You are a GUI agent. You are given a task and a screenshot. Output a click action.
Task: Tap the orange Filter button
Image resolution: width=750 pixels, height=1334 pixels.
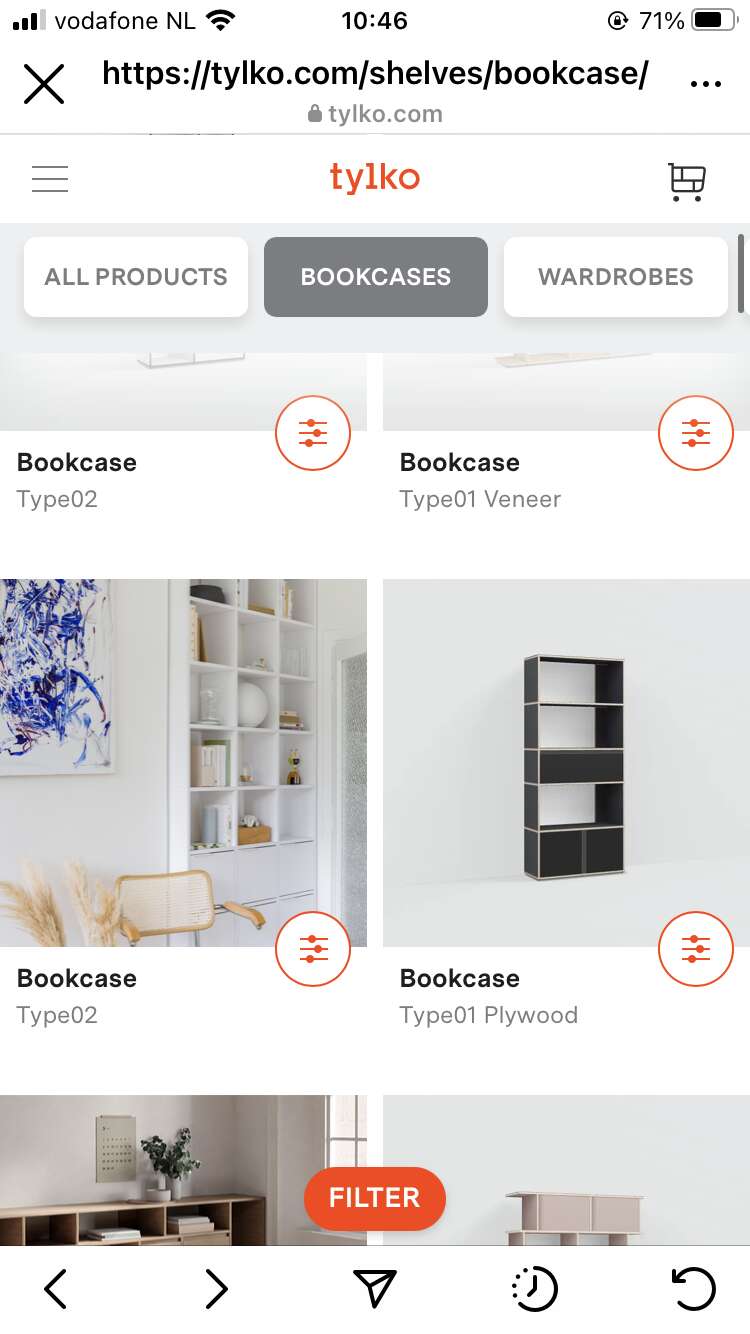(375, 1198)
